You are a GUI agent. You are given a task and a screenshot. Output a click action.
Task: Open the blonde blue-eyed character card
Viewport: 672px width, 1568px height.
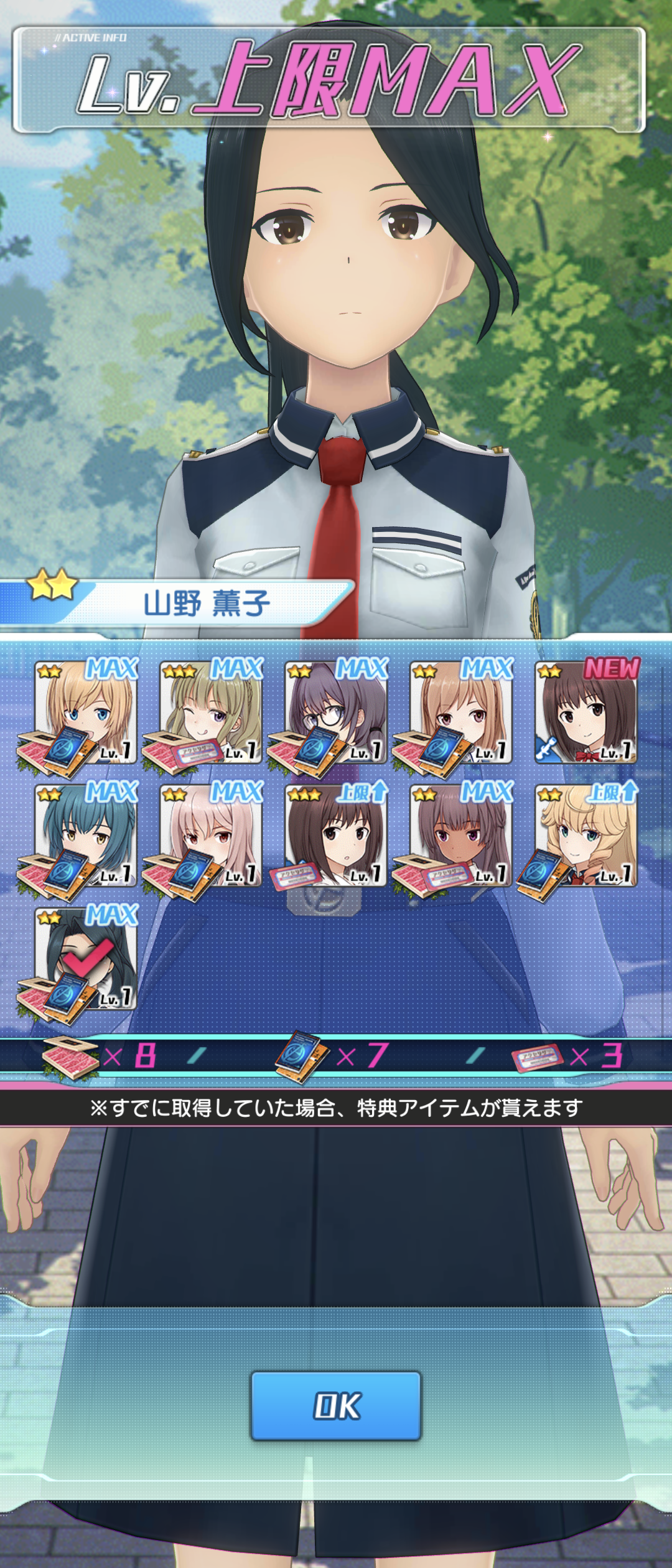[86, 712]
